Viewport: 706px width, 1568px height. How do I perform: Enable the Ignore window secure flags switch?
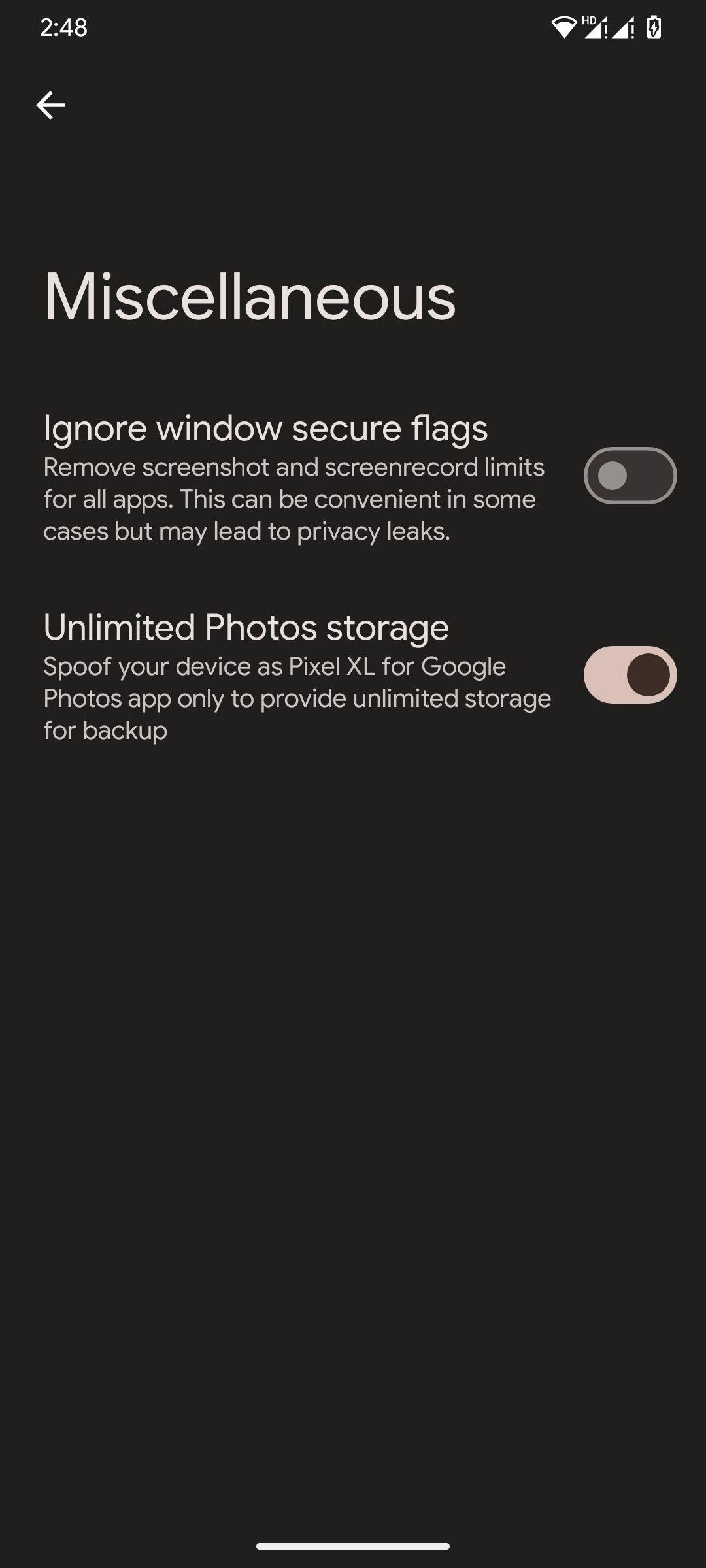[x=630, y=476]
